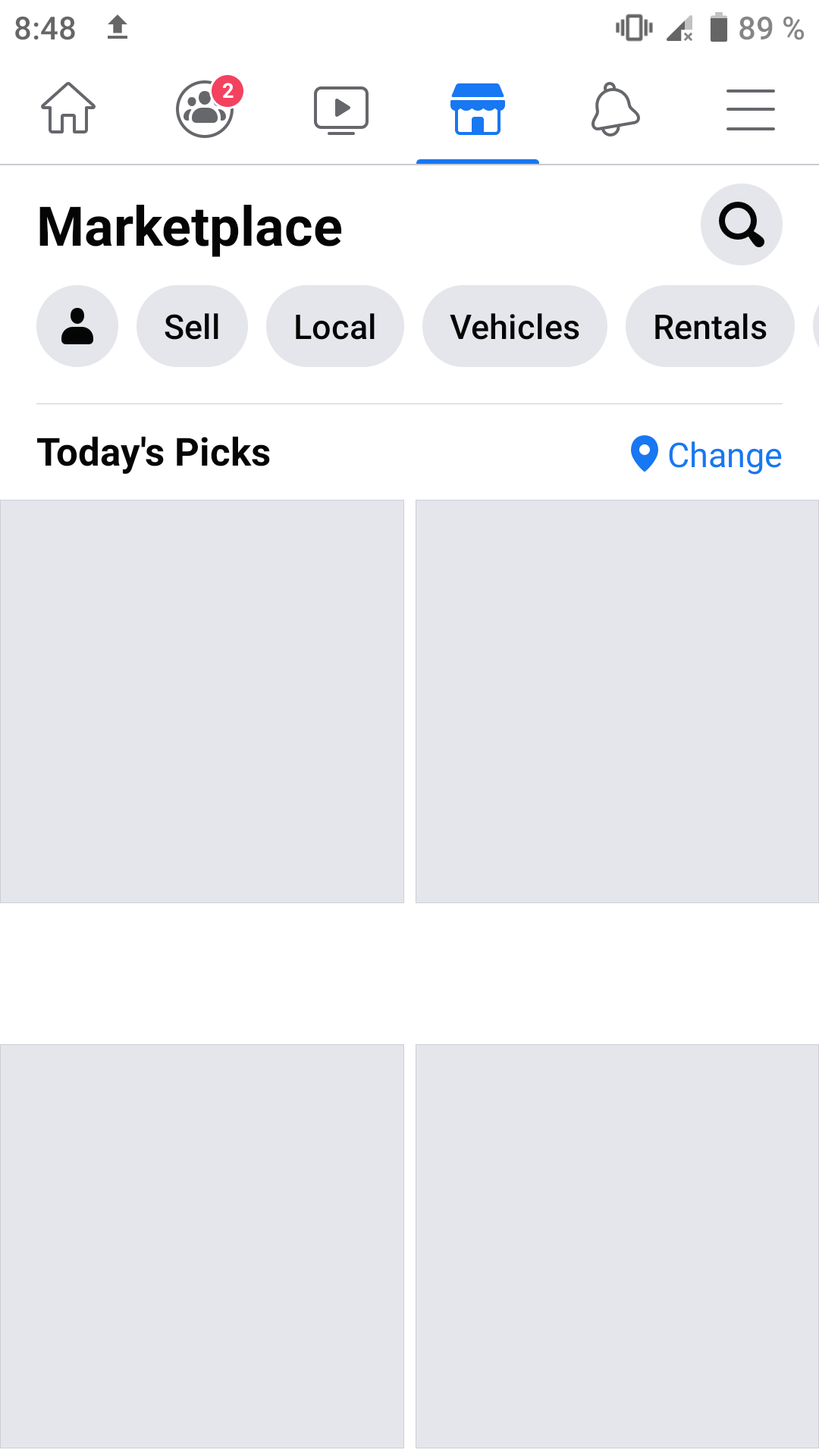Change the Marketplace location

pyautogui.click(x=707, y=455)
